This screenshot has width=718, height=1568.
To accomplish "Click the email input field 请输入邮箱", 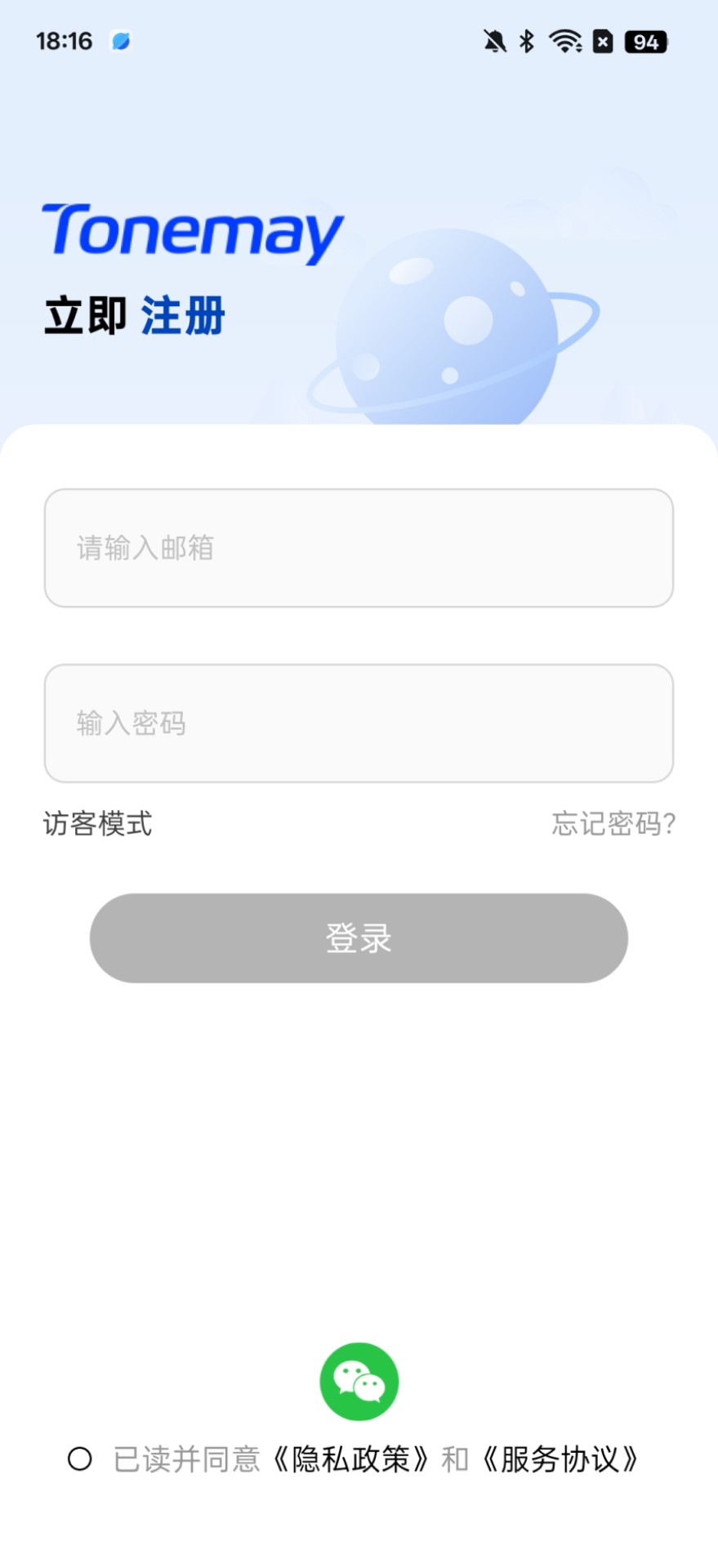I will coord(359,548).
